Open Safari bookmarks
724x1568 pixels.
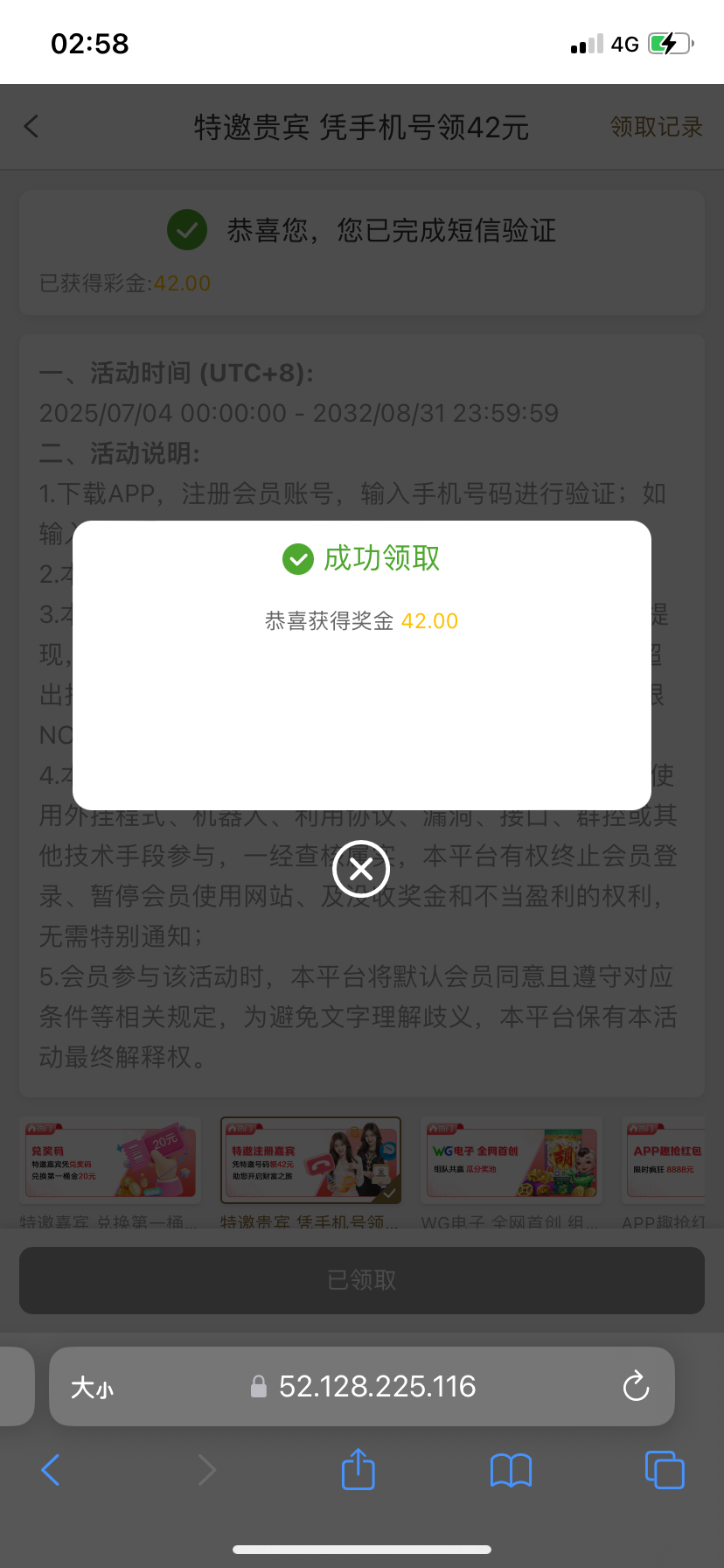pyautogui.click(x=511, y=1470)
